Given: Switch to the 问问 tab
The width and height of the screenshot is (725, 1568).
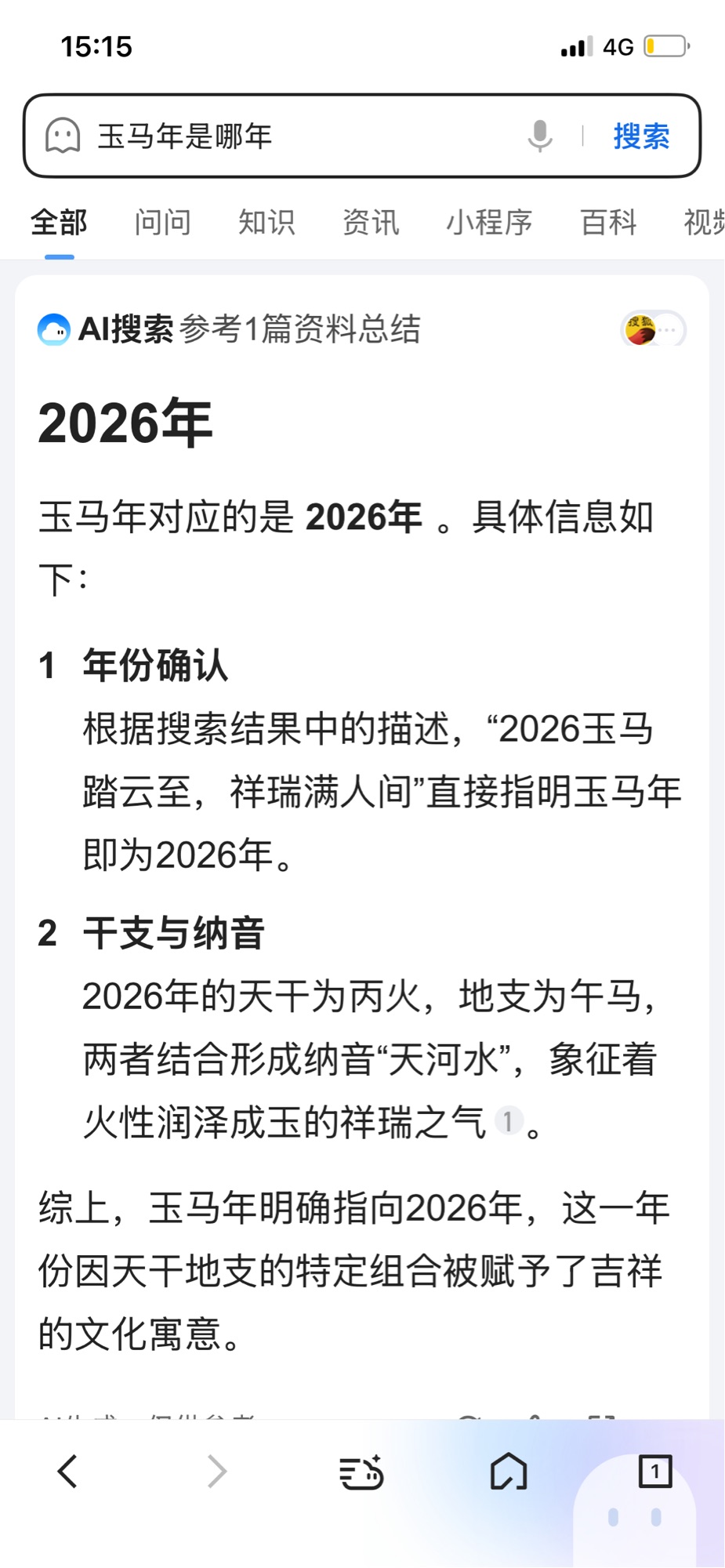Looking at the screenshot, I should point(162,223).
